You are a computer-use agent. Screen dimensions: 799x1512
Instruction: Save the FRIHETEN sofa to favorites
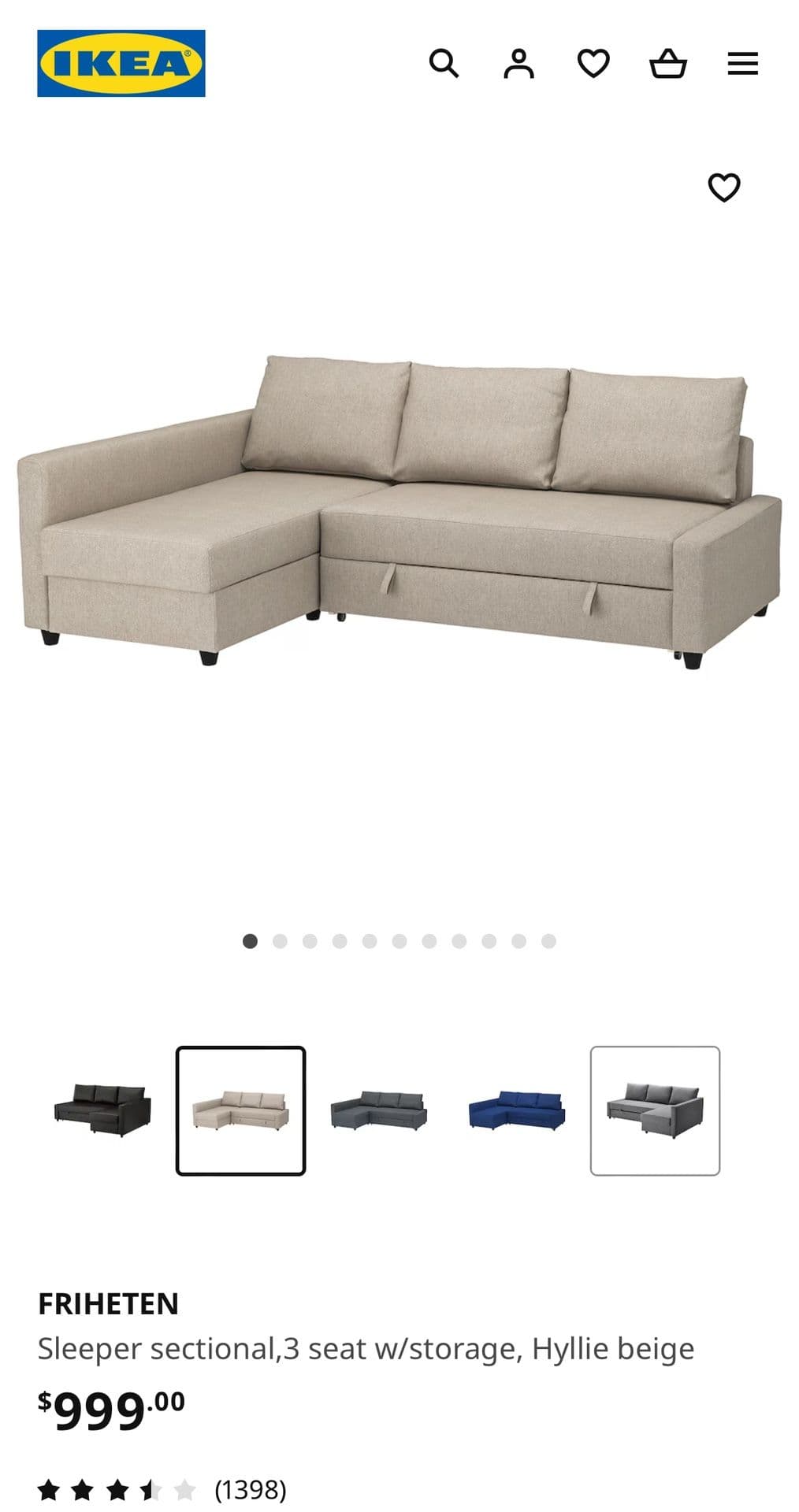(723, 187)
